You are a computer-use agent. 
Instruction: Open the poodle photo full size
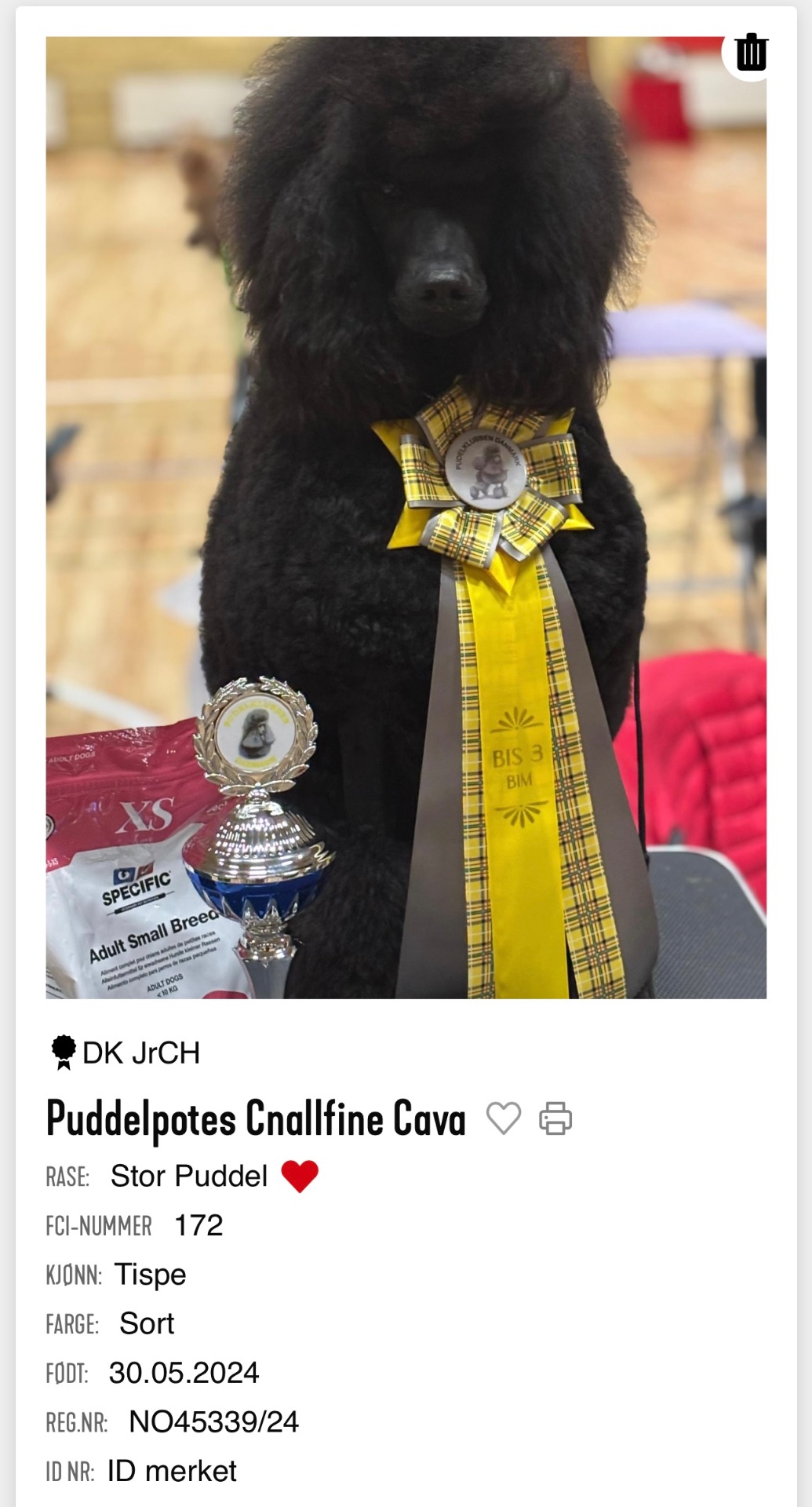[x=406, y=518]
